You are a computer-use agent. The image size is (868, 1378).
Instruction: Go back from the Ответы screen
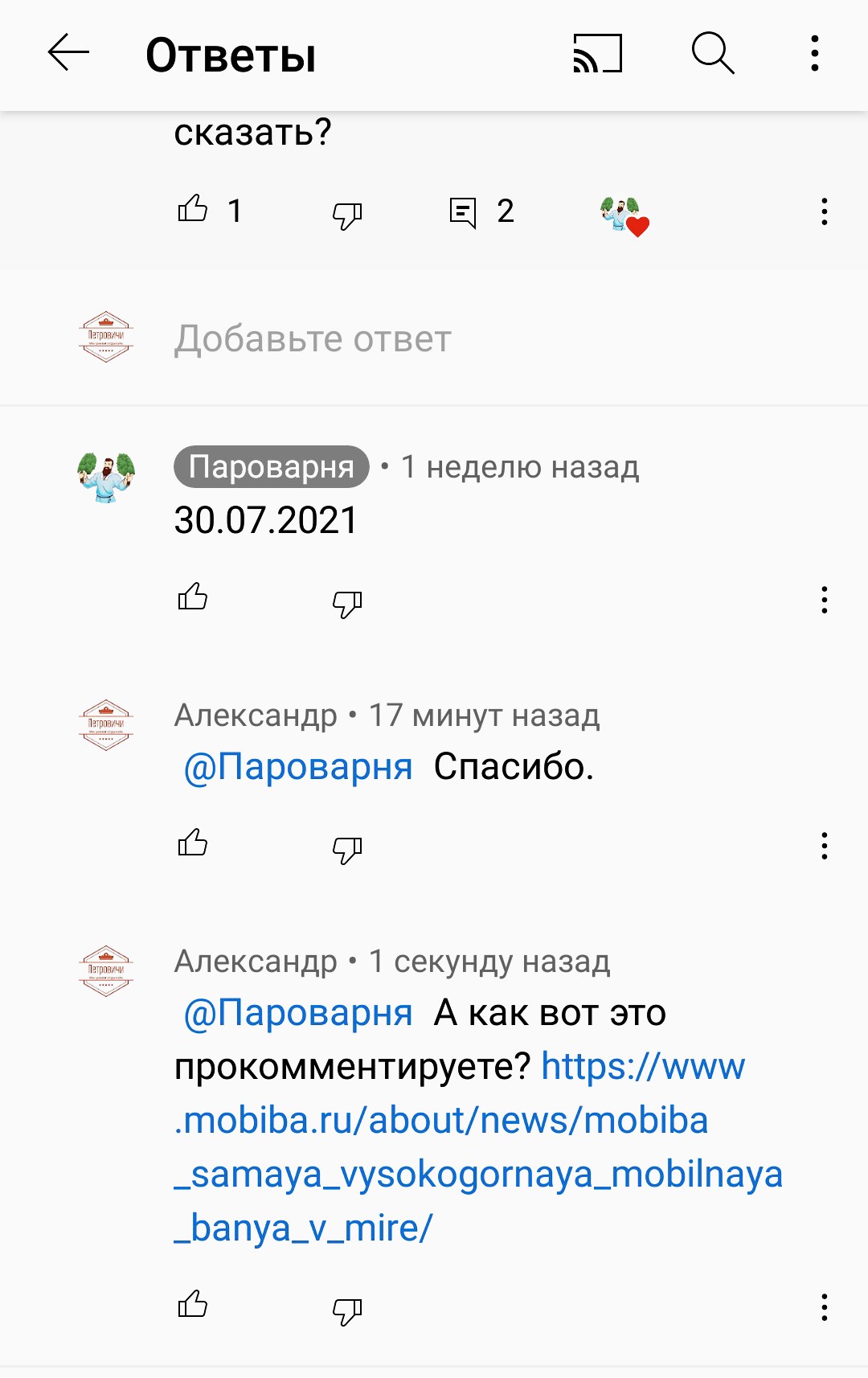68,54
